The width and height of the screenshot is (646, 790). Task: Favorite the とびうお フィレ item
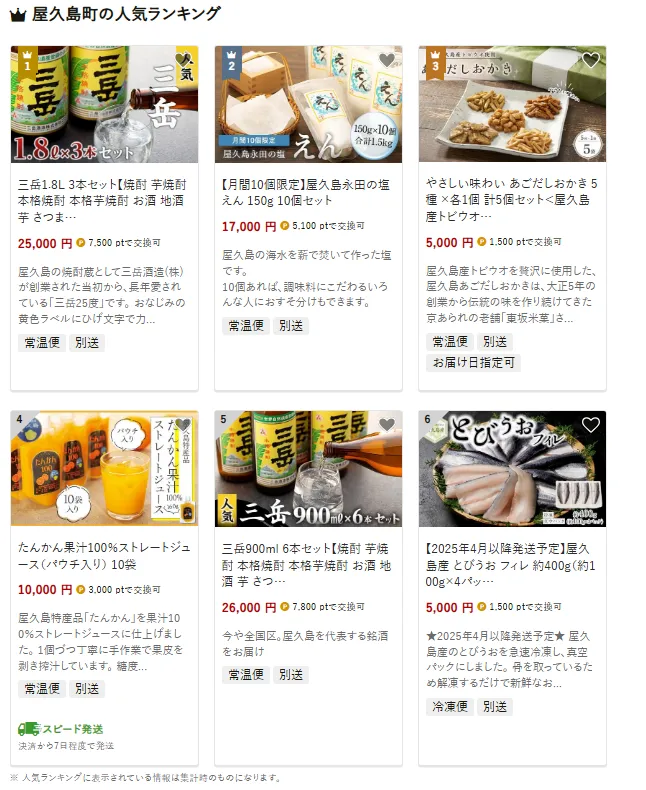591,425
